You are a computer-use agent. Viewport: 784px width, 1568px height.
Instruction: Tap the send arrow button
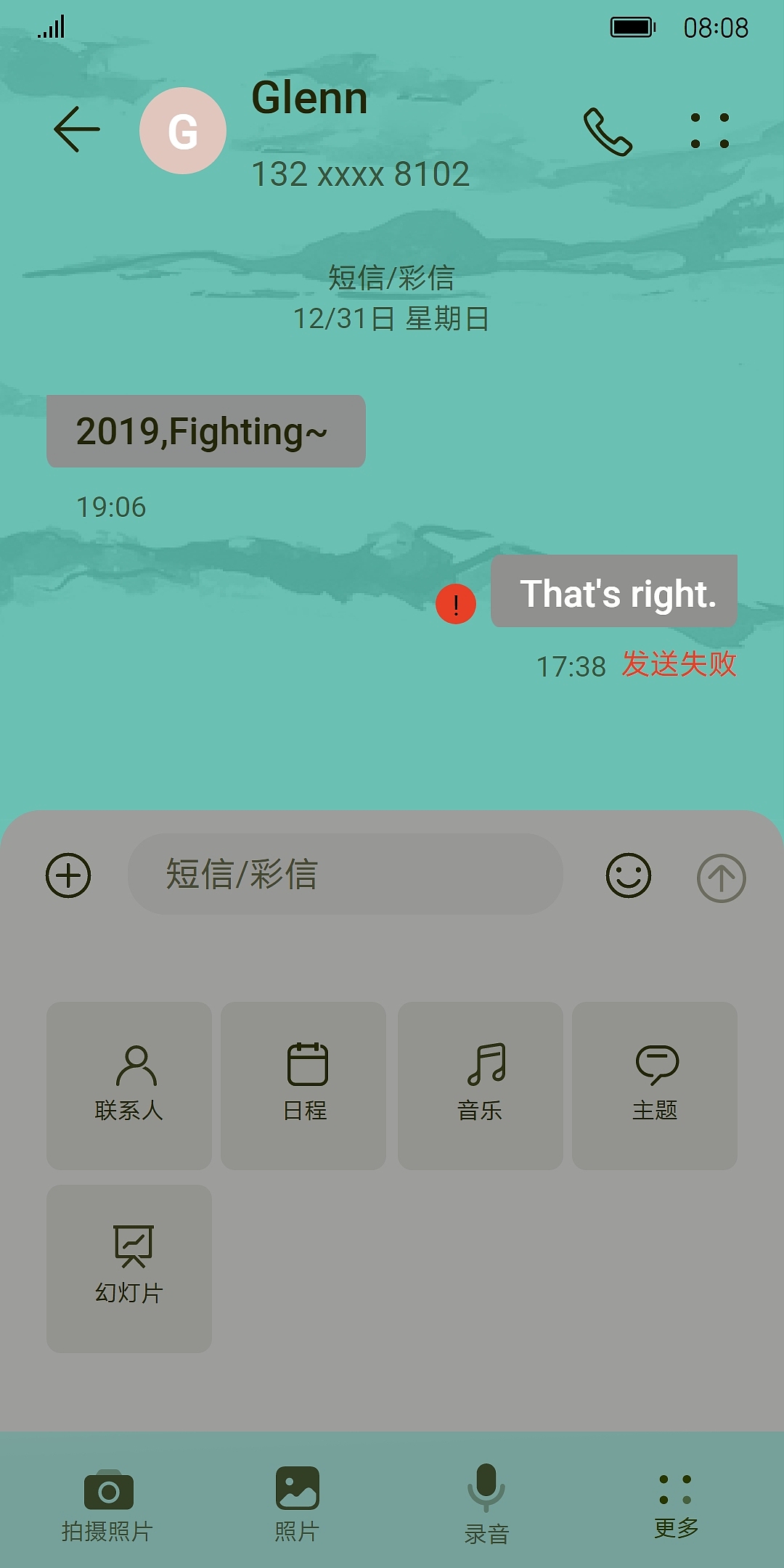point(722,877)
